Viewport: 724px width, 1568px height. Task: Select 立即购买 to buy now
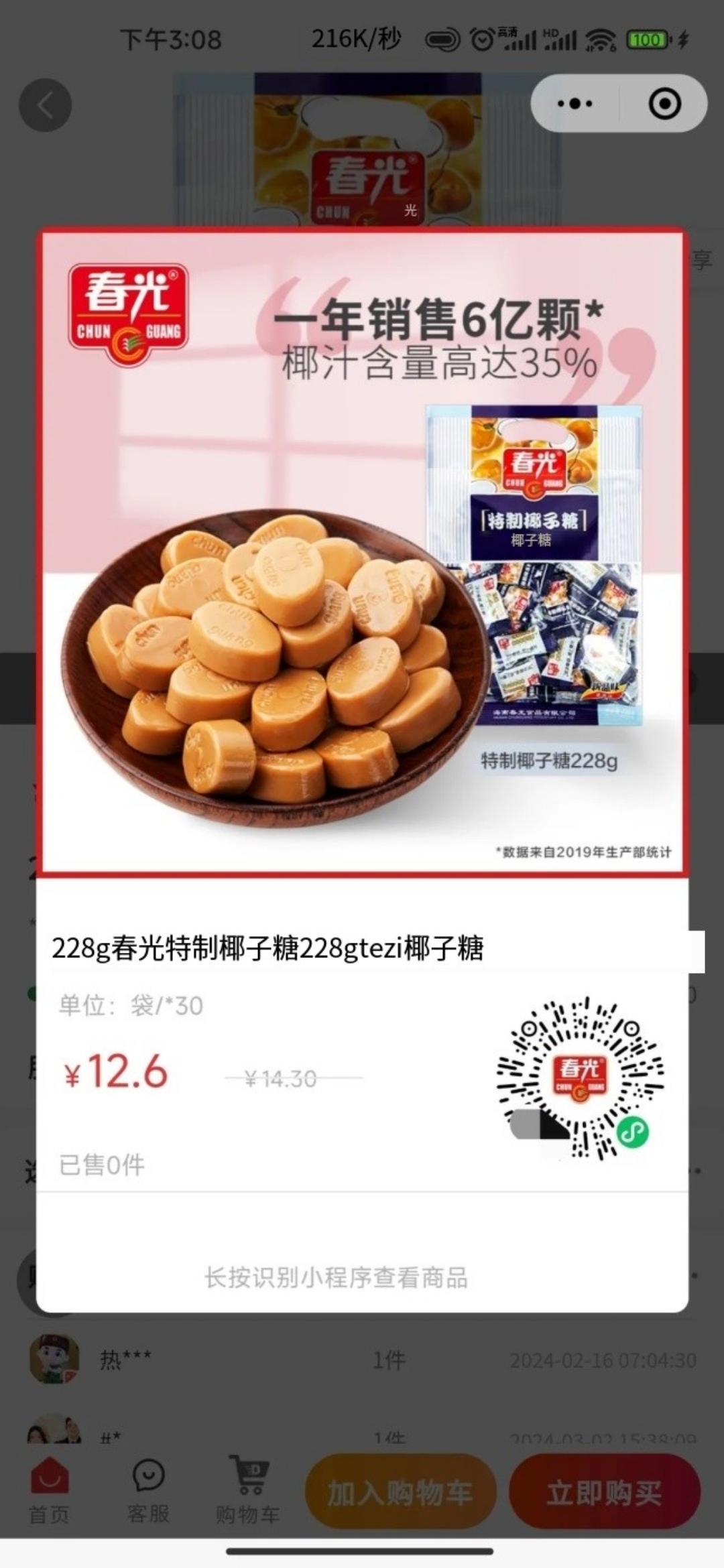point(605,1492)
